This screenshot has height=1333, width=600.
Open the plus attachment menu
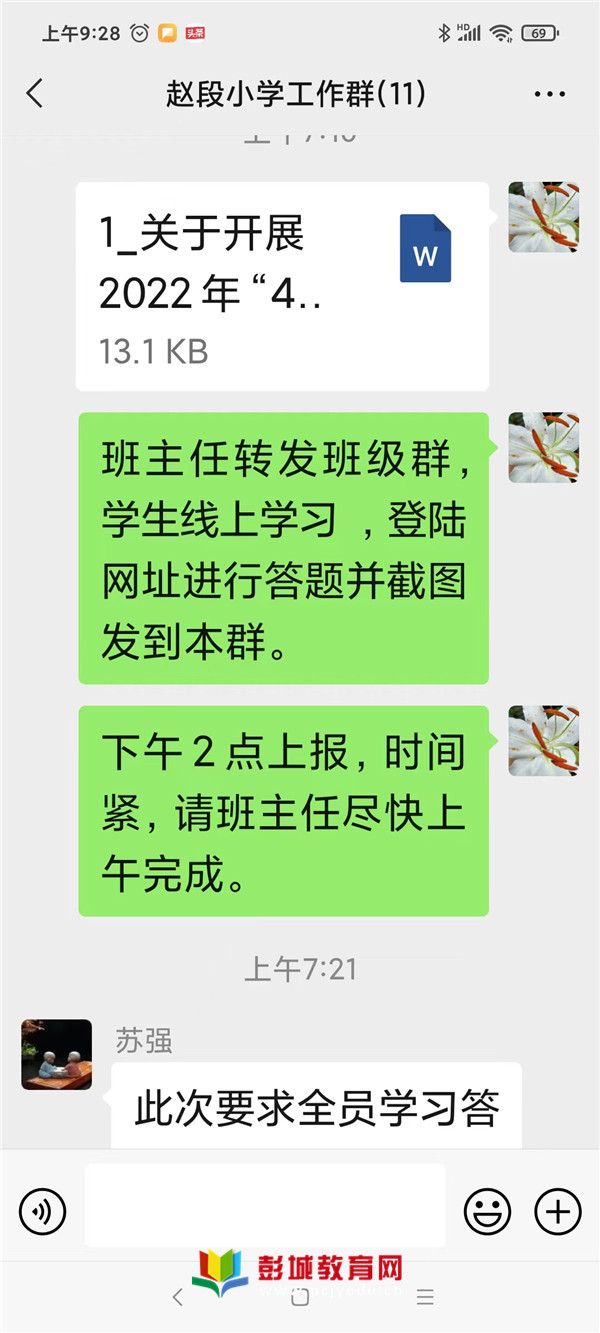point(558,1212)
